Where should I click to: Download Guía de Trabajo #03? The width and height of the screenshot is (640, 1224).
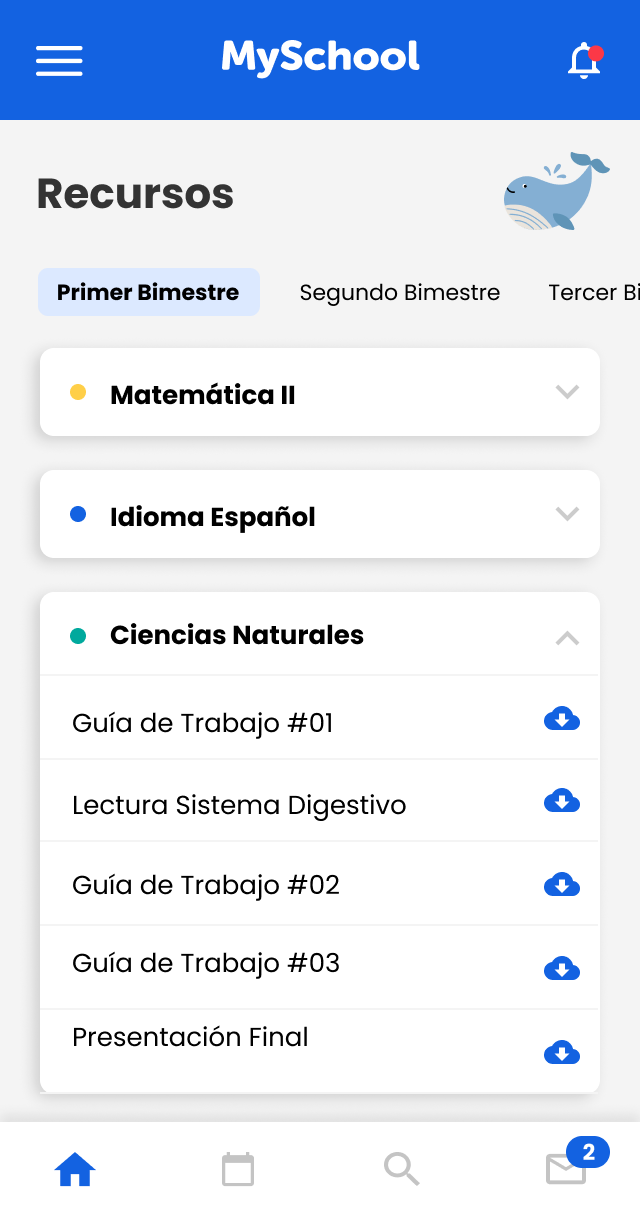[x=562, y=969]
